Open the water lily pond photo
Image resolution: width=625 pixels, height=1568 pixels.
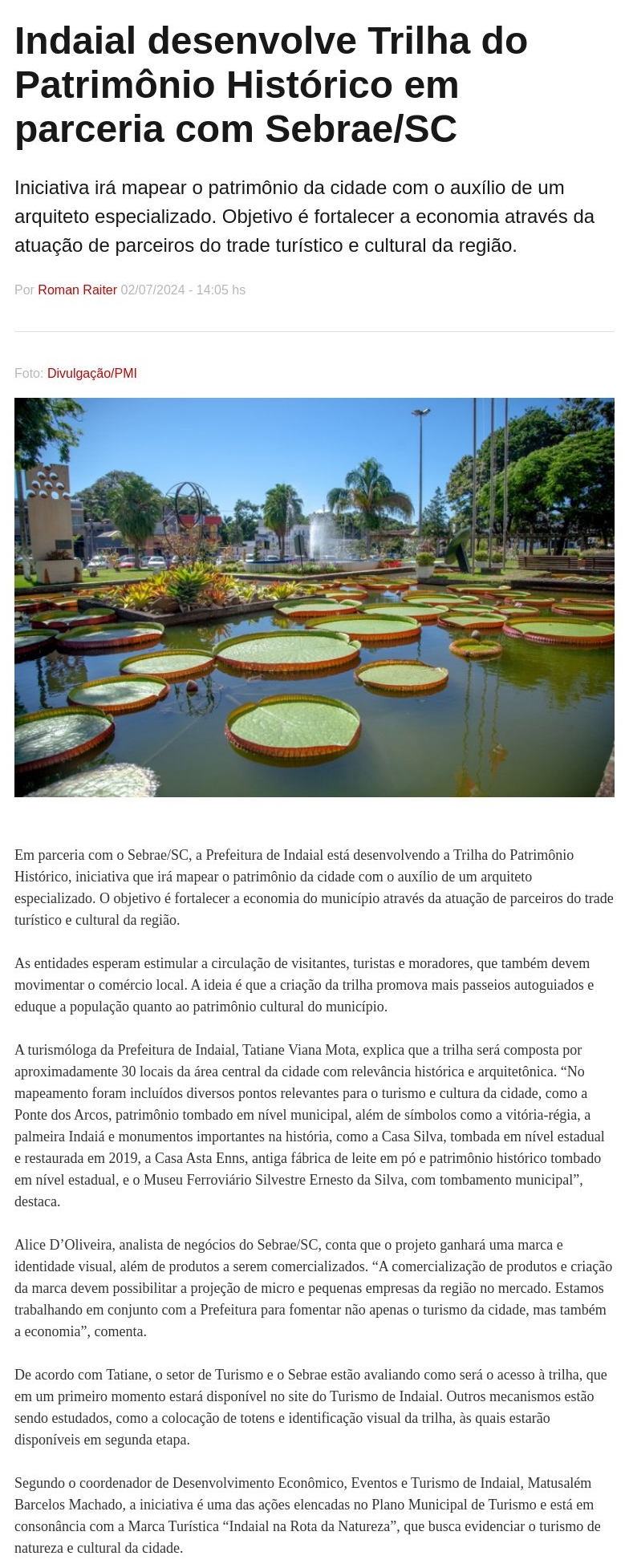(314, 597)
